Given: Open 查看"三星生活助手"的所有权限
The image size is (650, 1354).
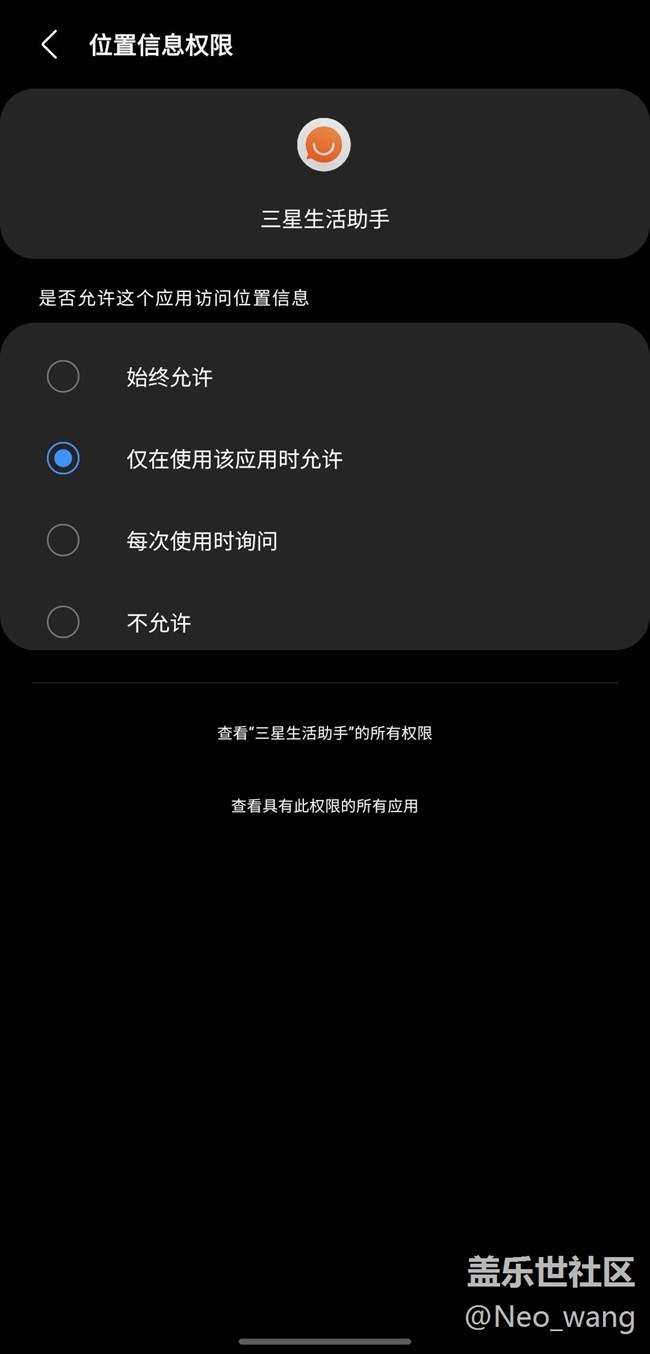Looking at the screenshot, I should (325, 733).
